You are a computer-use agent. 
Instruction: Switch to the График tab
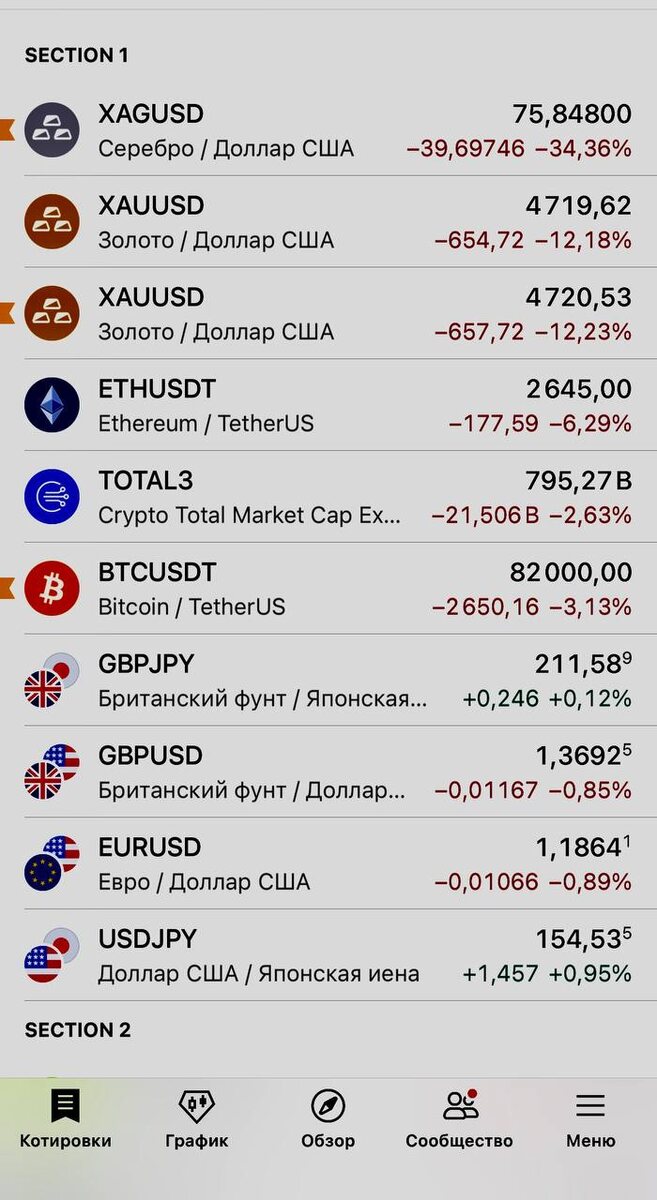pos(197,1119)
